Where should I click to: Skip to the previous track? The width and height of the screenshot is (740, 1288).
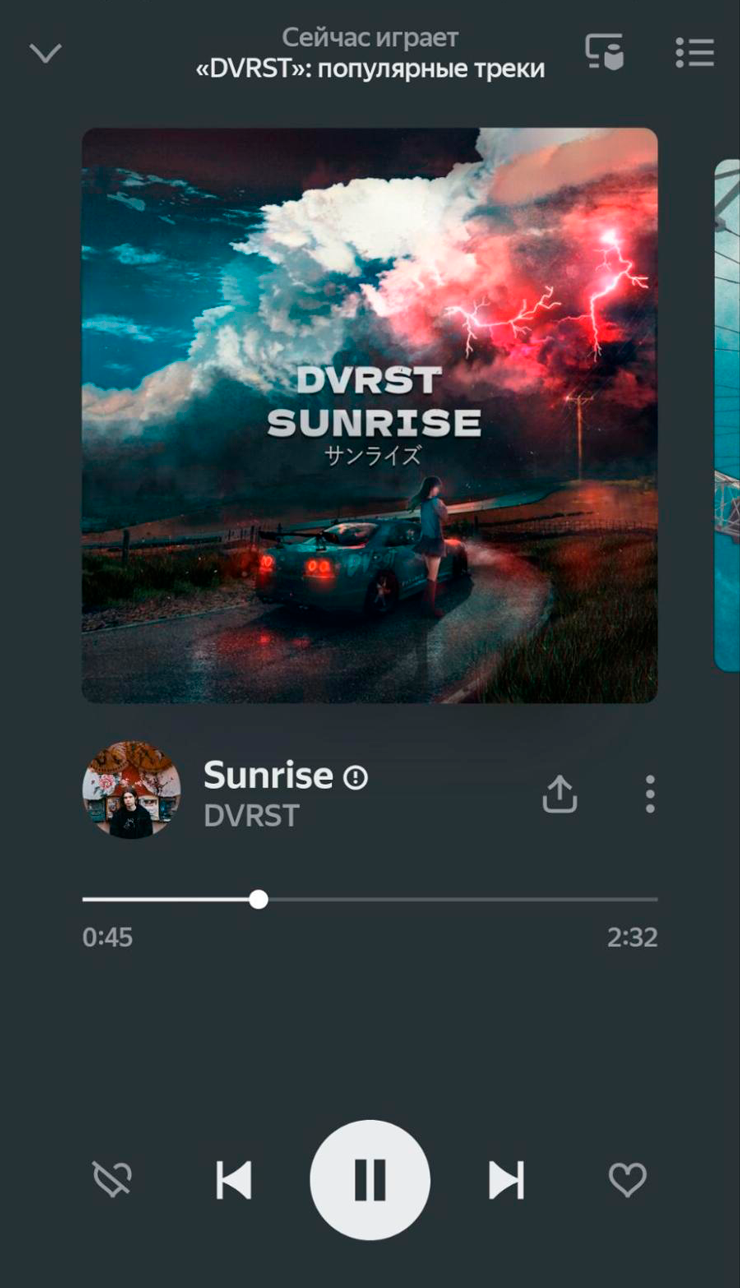234,1180
